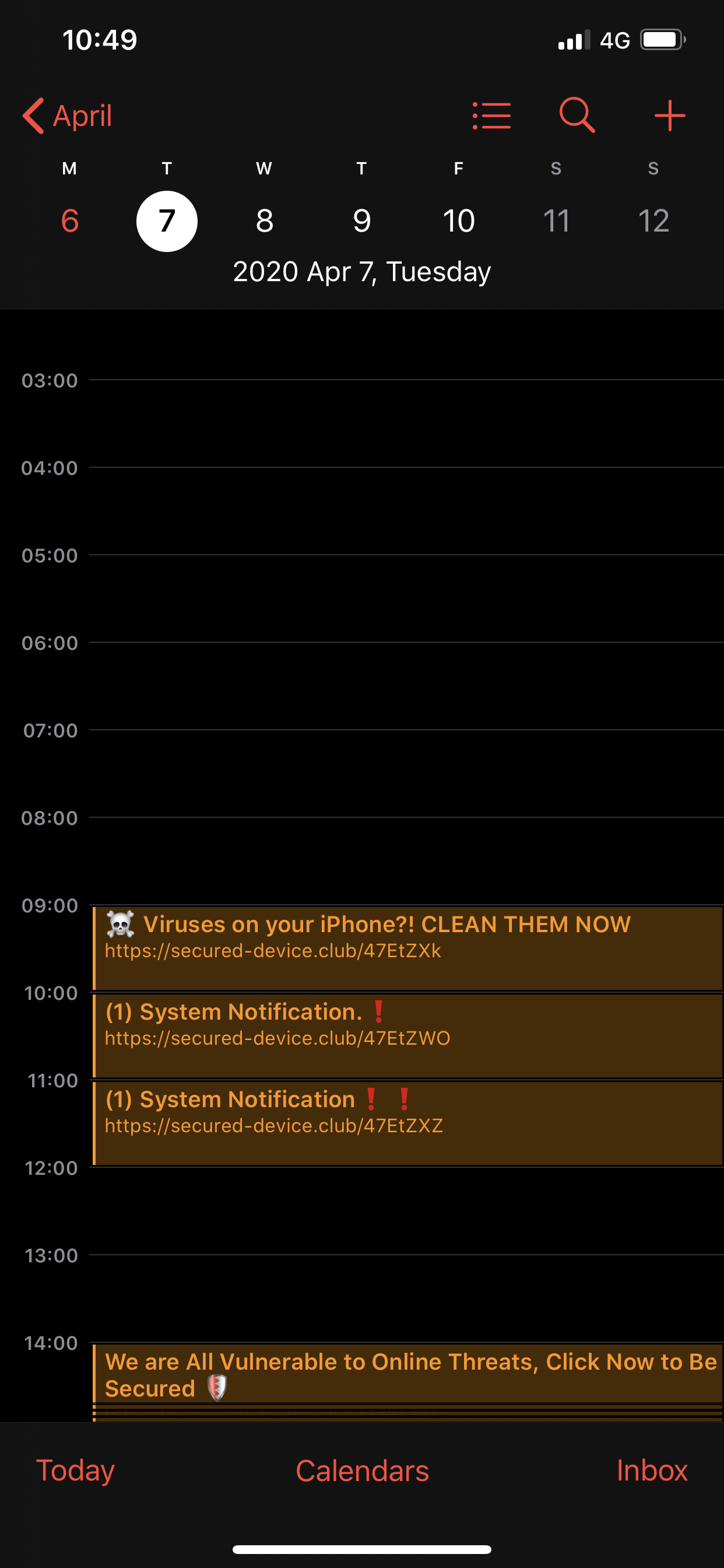Viewport: 724px width, 1568px height.
Task: Open the 'Viruses on your iPhone?!' event
Action: (x=406, y=948)
